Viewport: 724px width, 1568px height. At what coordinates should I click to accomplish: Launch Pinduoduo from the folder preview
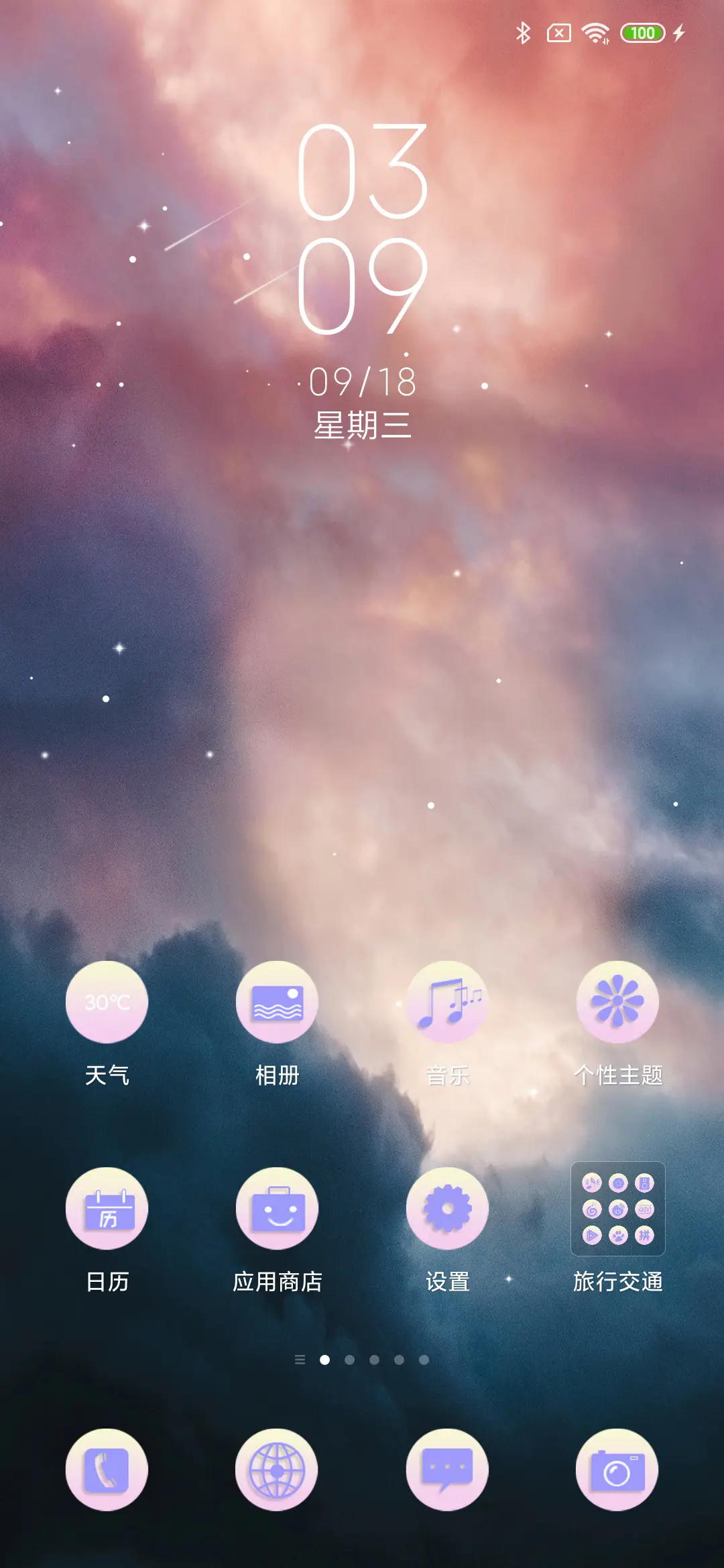[645, 1236]
